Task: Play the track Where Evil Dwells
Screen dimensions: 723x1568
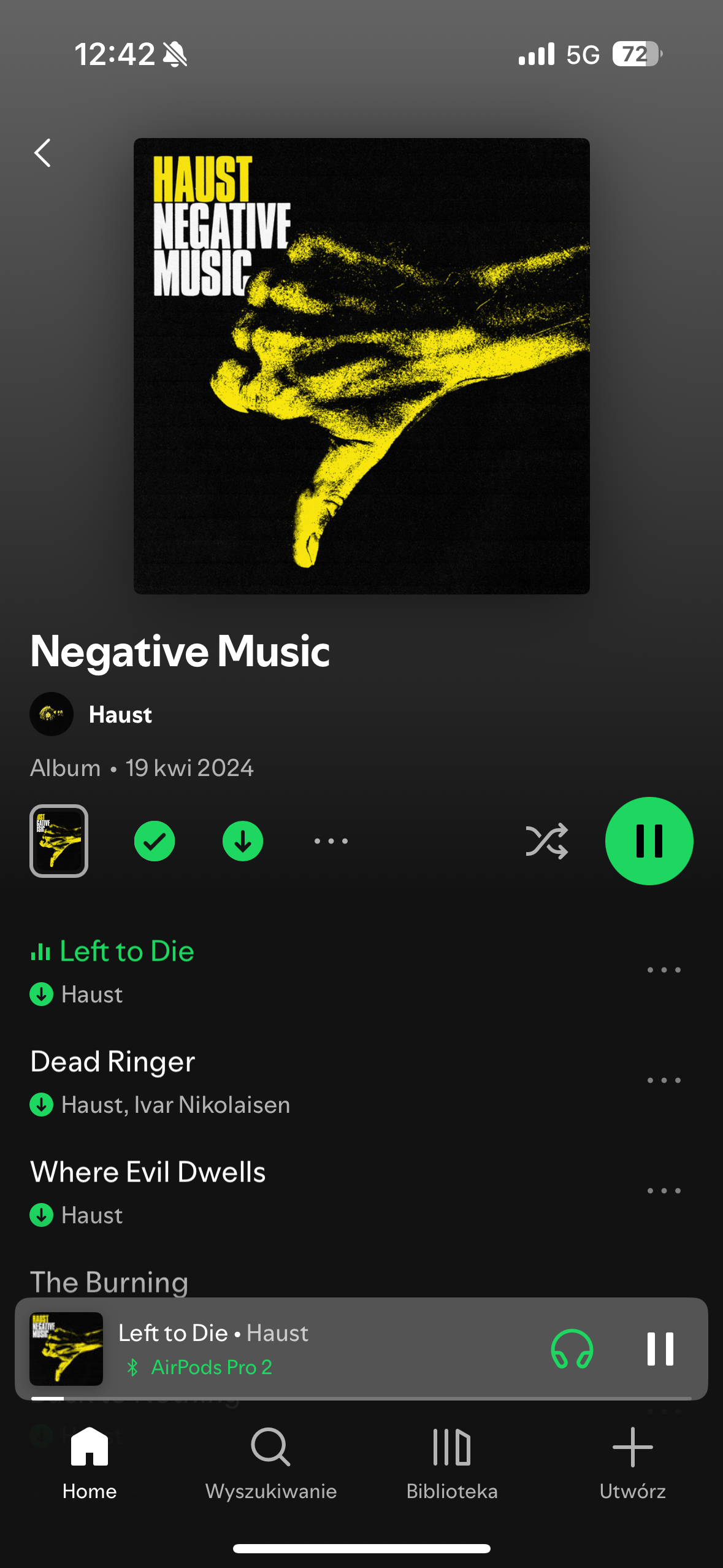Action: click(245, 1191)
